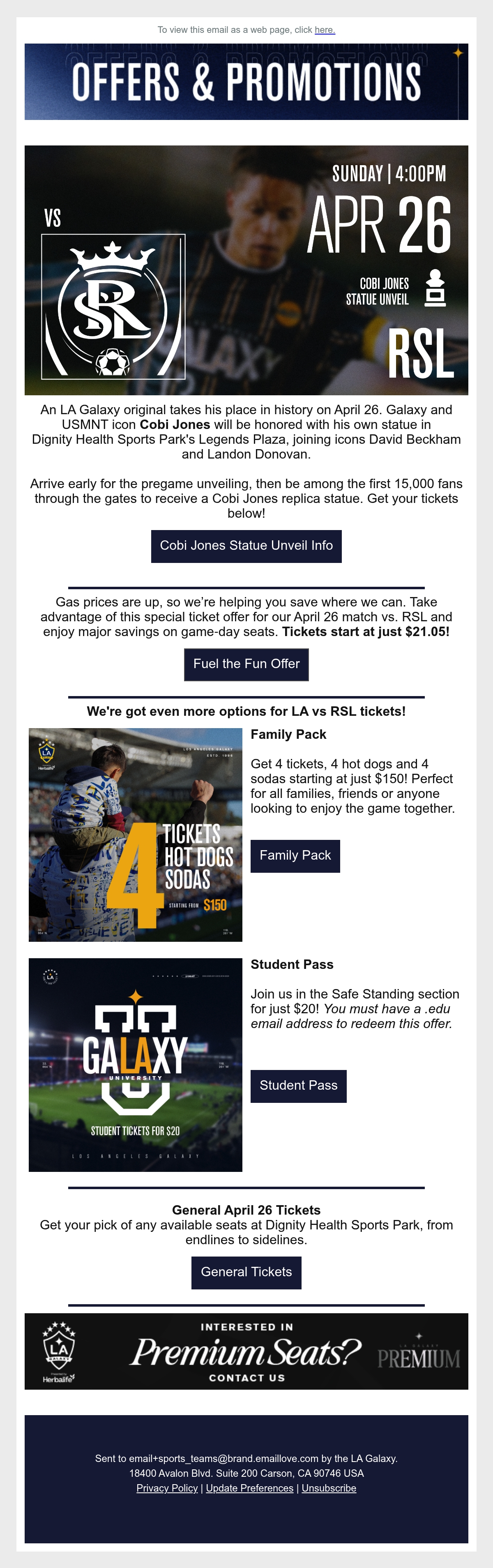Open the April 26 vs RSL match banner
Screen dimensions: 493x1568
(246, 270)
